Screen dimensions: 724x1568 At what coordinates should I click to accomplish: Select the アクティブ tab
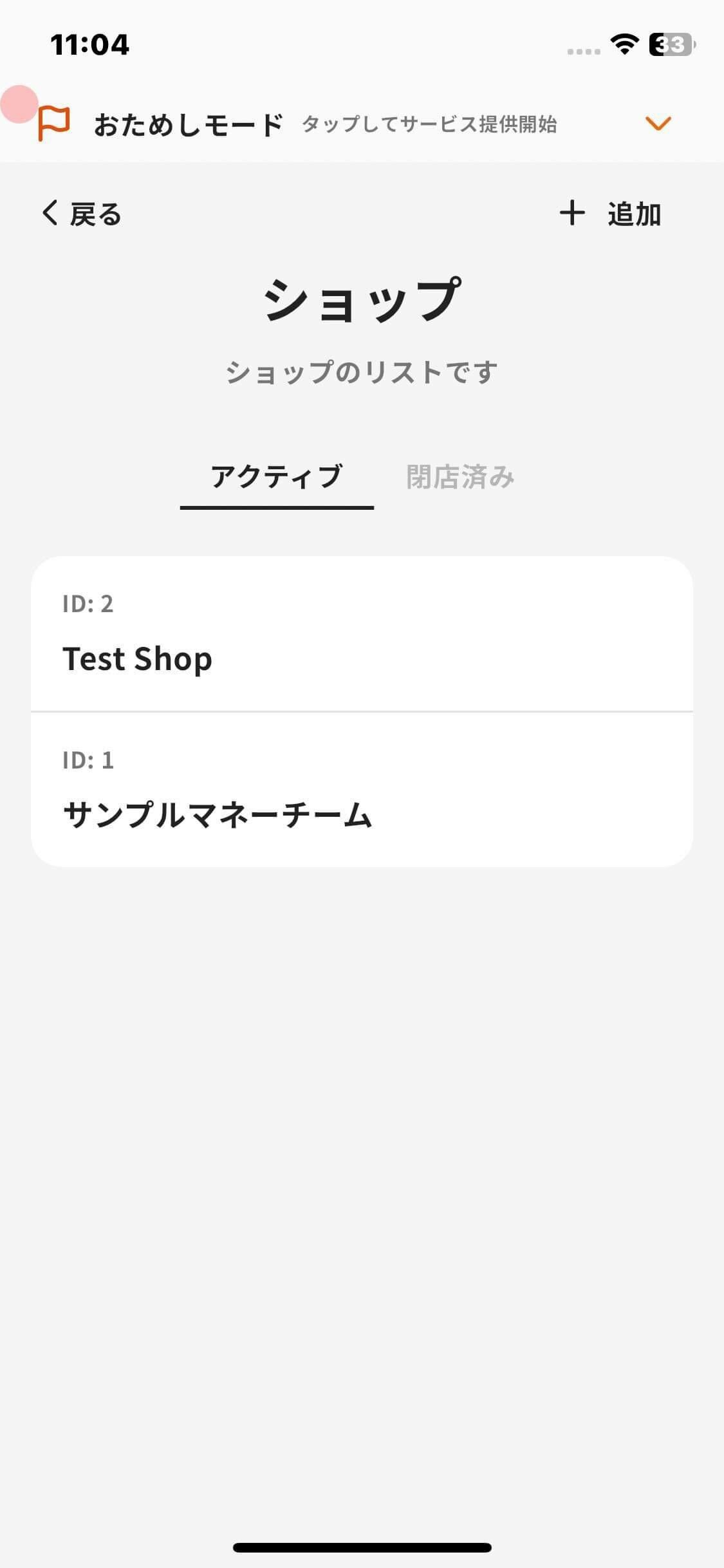(277, 477)
